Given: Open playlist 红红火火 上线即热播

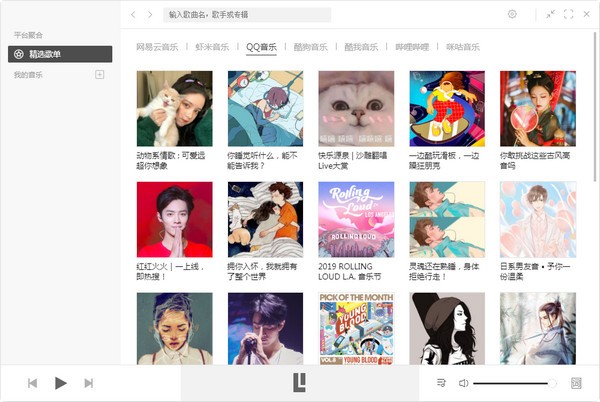Looking at the screenshot, I should click(174, 219).
